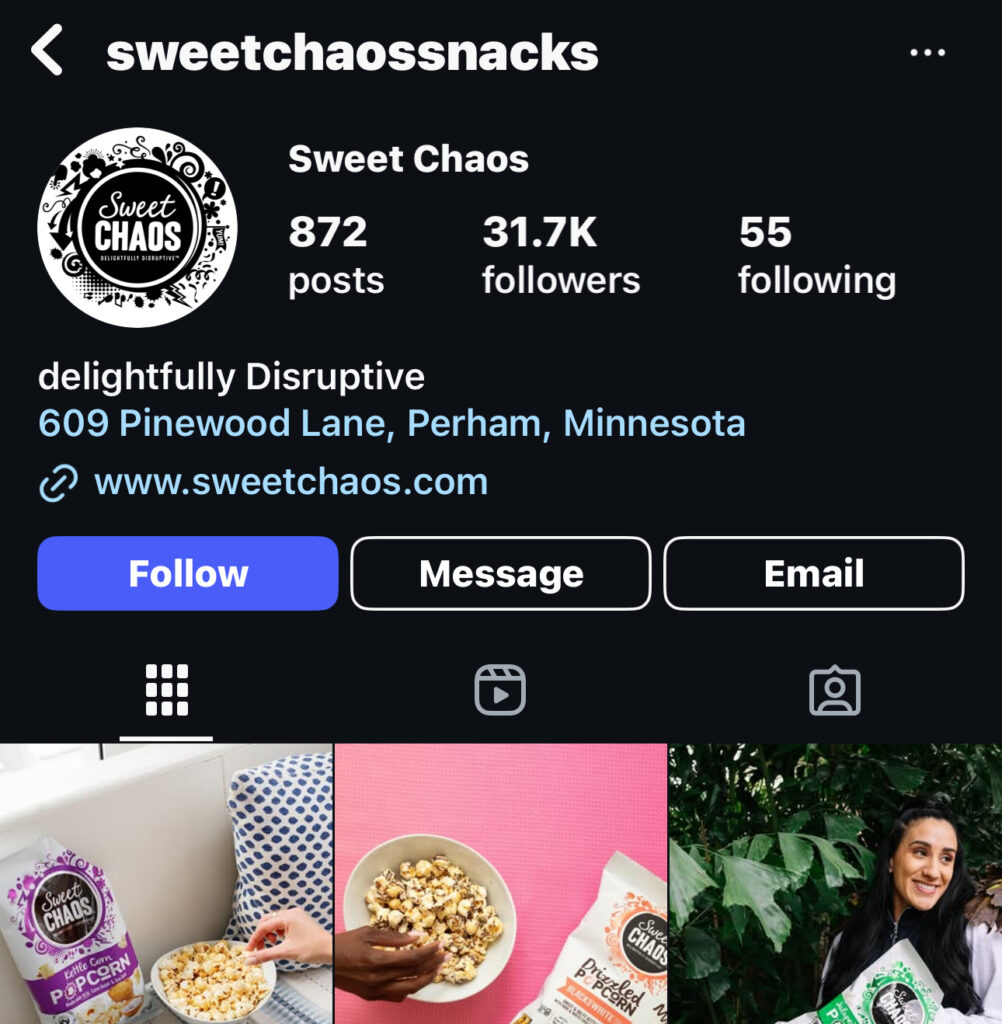Image resolution: width=1002 pixels, height=1024 pixels.
Task: Visit the www.sweetchaos.com link
Action: point(290,482)
